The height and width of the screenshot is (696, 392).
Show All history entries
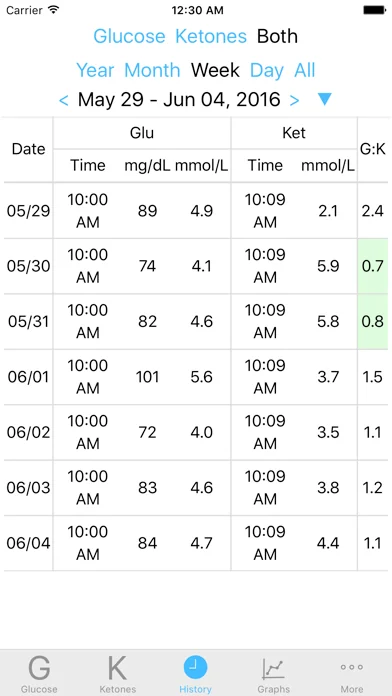(x=305, y=70)
